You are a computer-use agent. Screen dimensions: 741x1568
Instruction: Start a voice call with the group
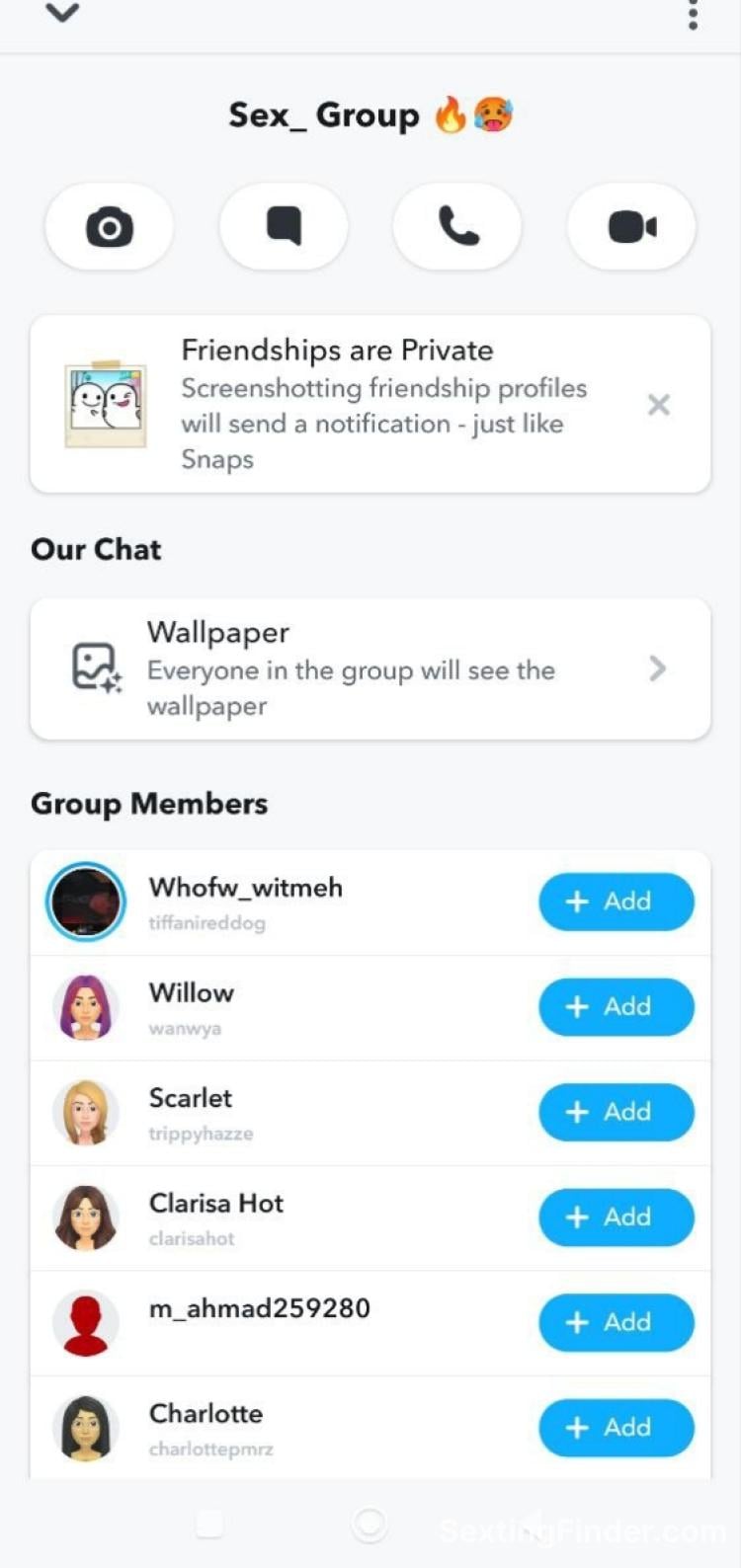click(457, 227)
